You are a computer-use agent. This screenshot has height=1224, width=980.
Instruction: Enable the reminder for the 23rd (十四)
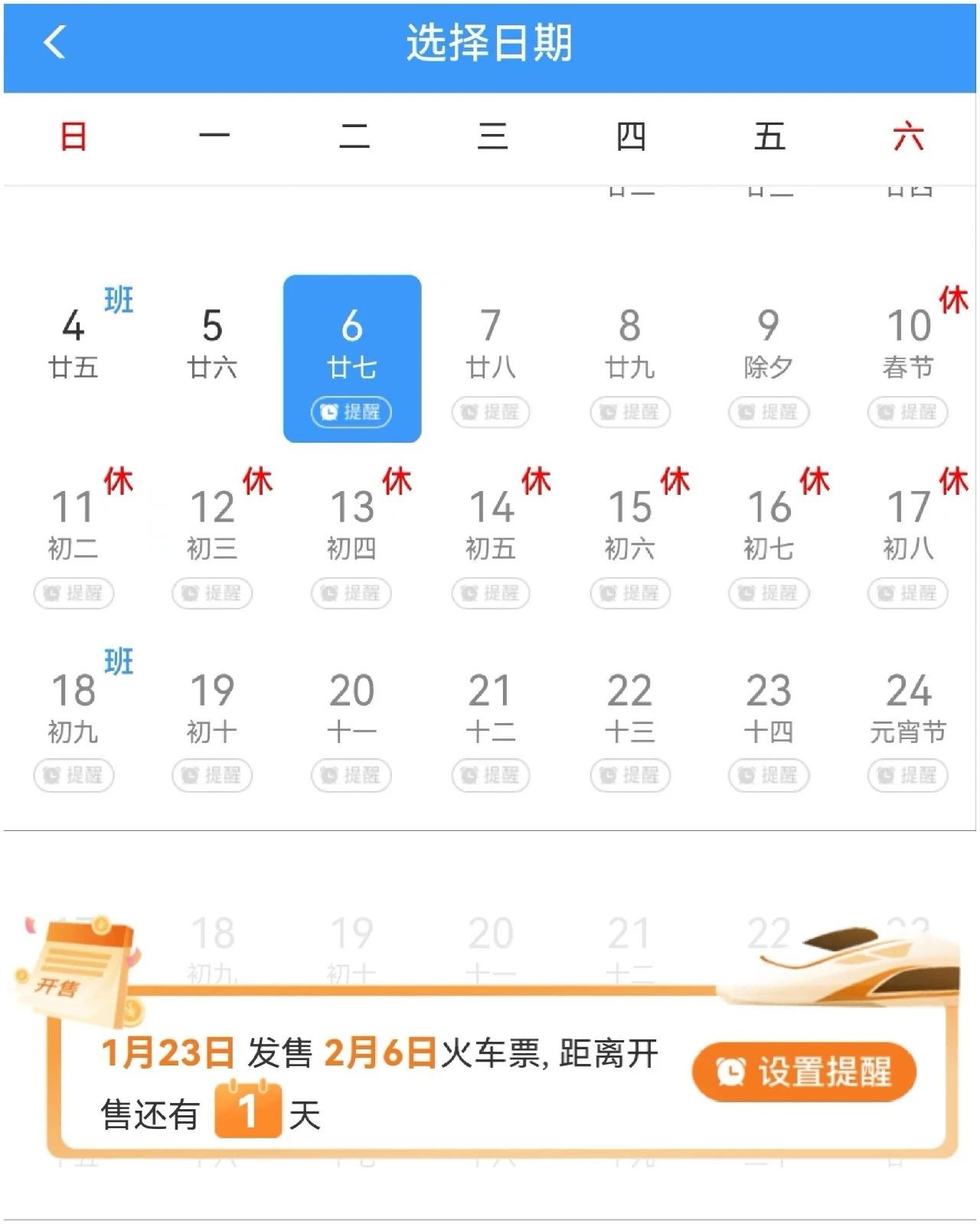pyautogui.click(x=769, y=775)
